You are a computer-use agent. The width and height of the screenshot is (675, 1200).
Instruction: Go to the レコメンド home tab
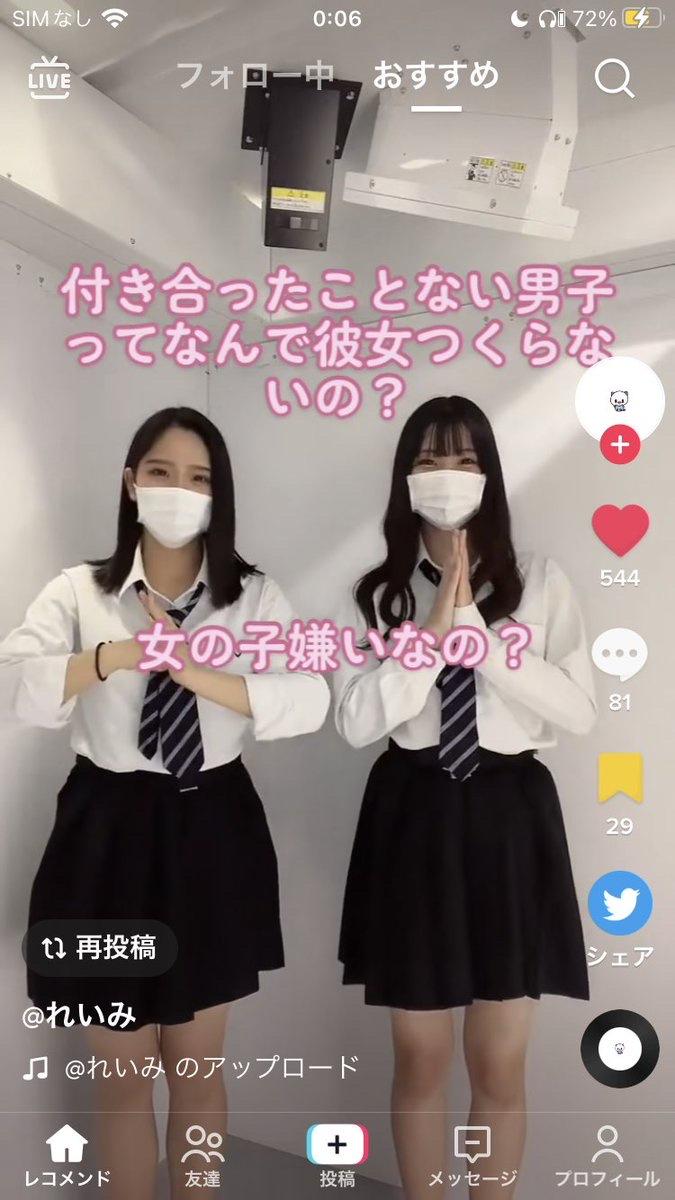click(x=67, y=1156)
